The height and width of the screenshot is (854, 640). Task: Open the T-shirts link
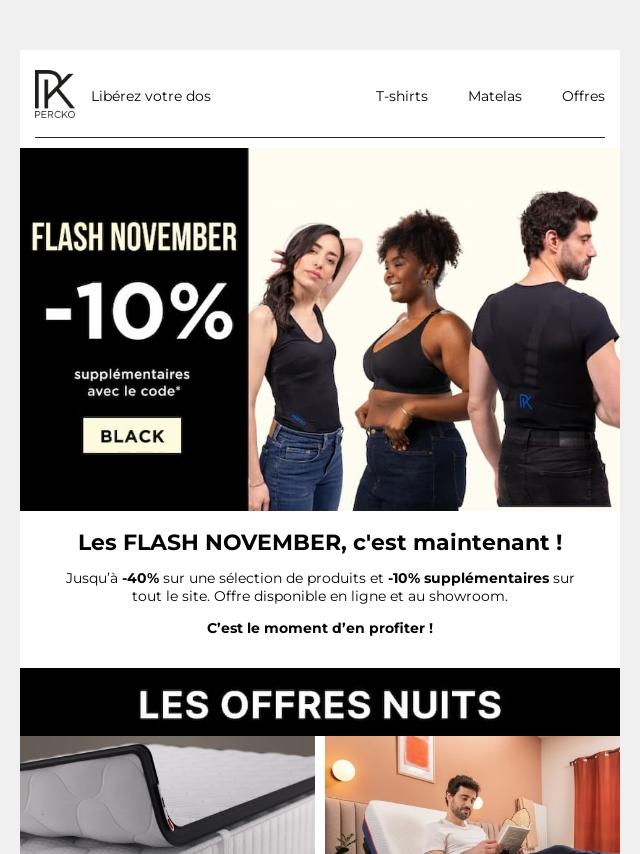pyautogui.click(x=401, y=96)
